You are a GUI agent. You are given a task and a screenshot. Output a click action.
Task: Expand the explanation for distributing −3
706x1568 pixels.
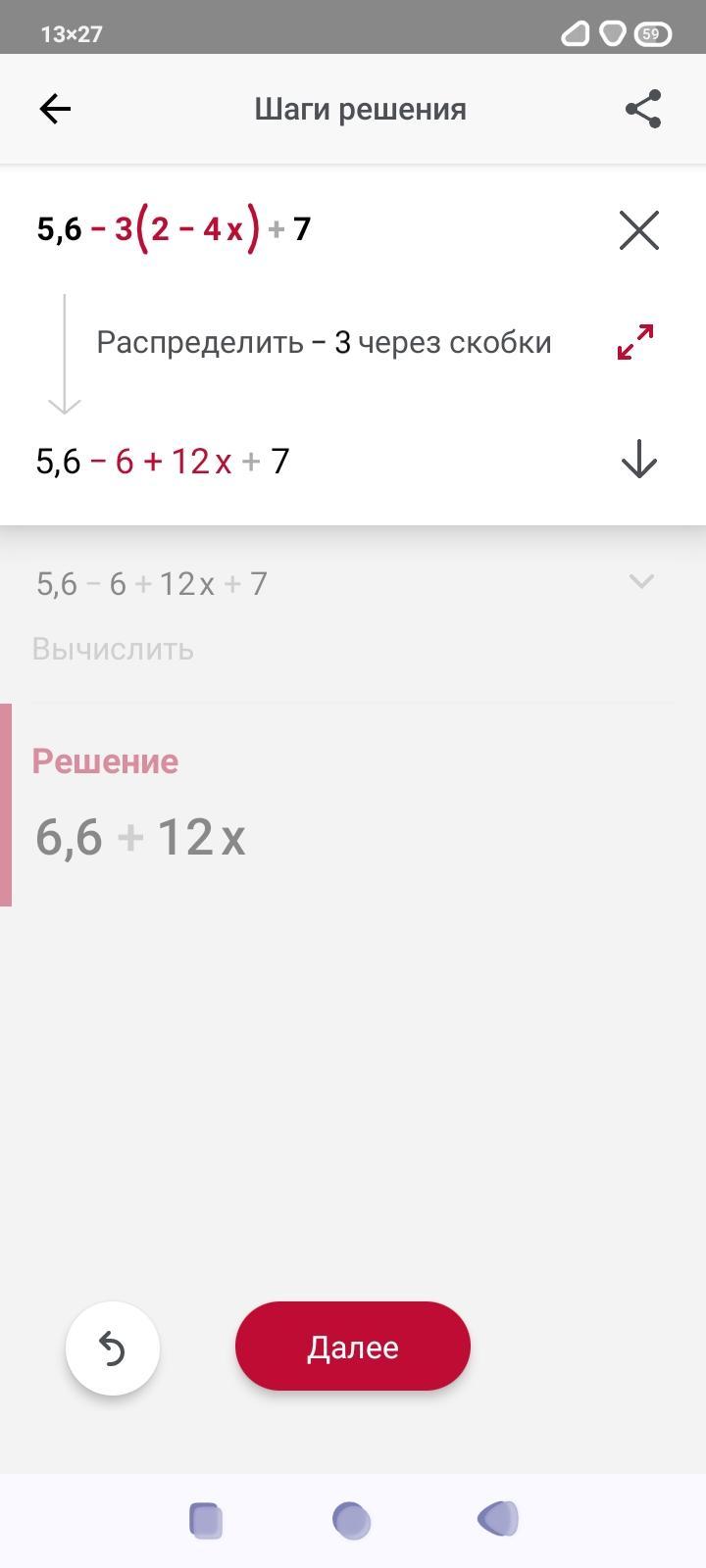(x=635, y=342)
